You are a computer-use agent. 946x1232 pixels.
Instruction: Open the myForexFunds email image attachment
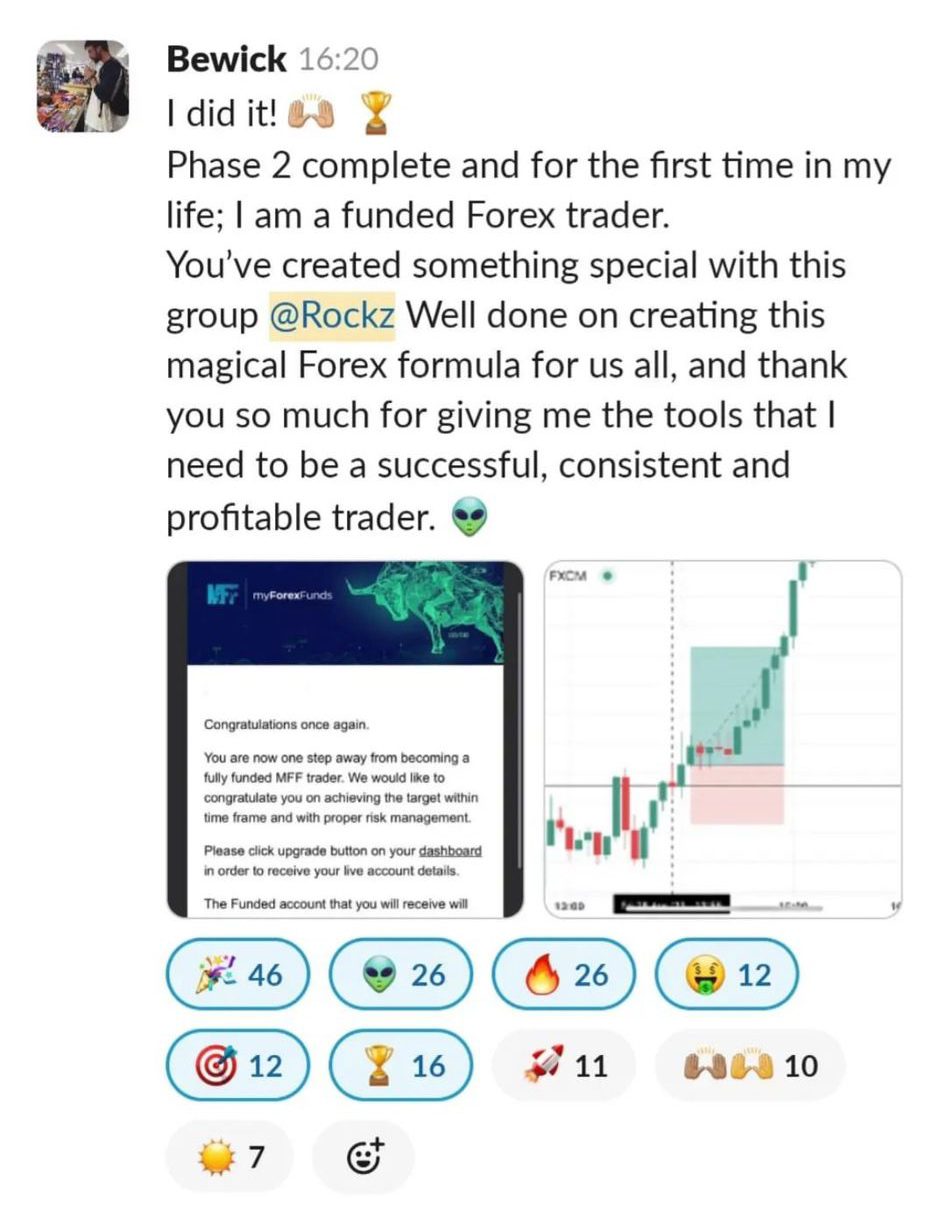click(344, 739)
